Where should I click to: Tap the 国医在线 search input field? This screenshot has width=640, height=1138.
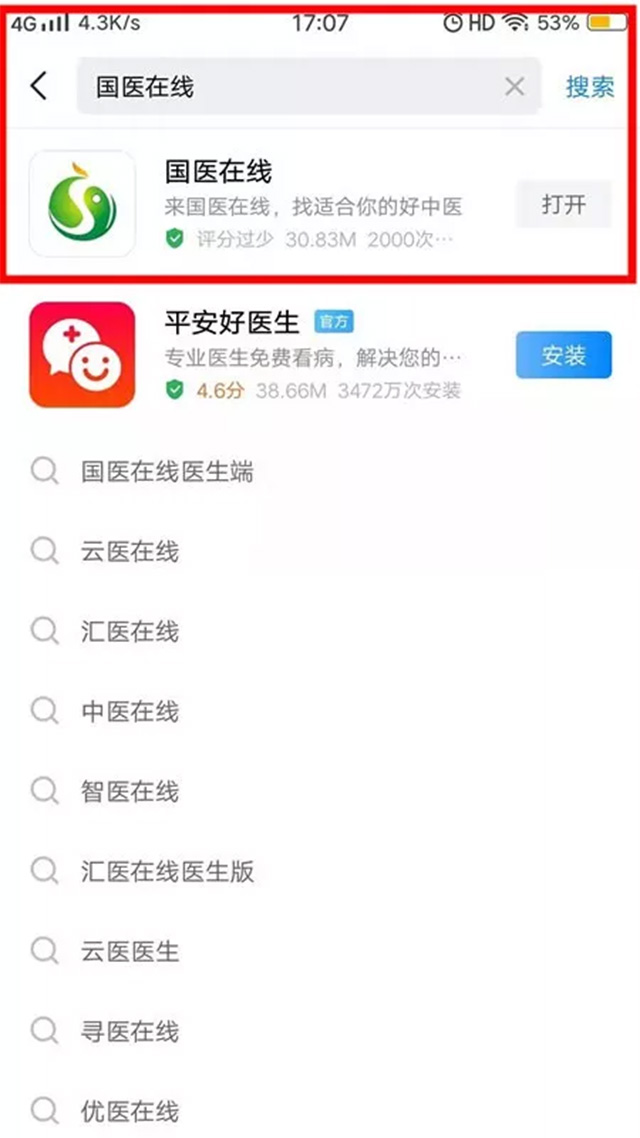point(290,87)
